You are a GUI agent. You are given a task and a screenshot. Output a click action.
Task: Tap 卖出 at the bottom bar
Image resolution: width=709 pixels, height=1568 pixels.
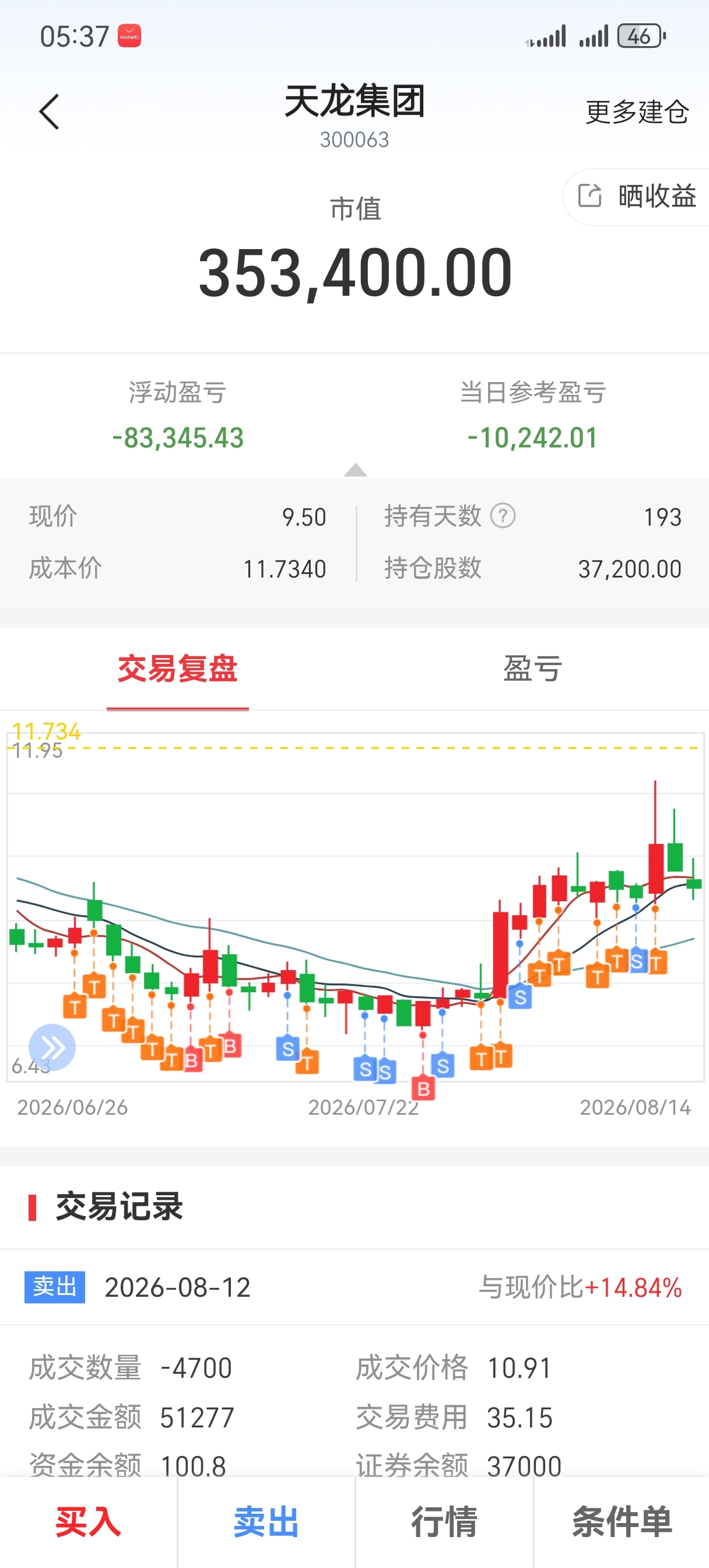click(266, 1522)
